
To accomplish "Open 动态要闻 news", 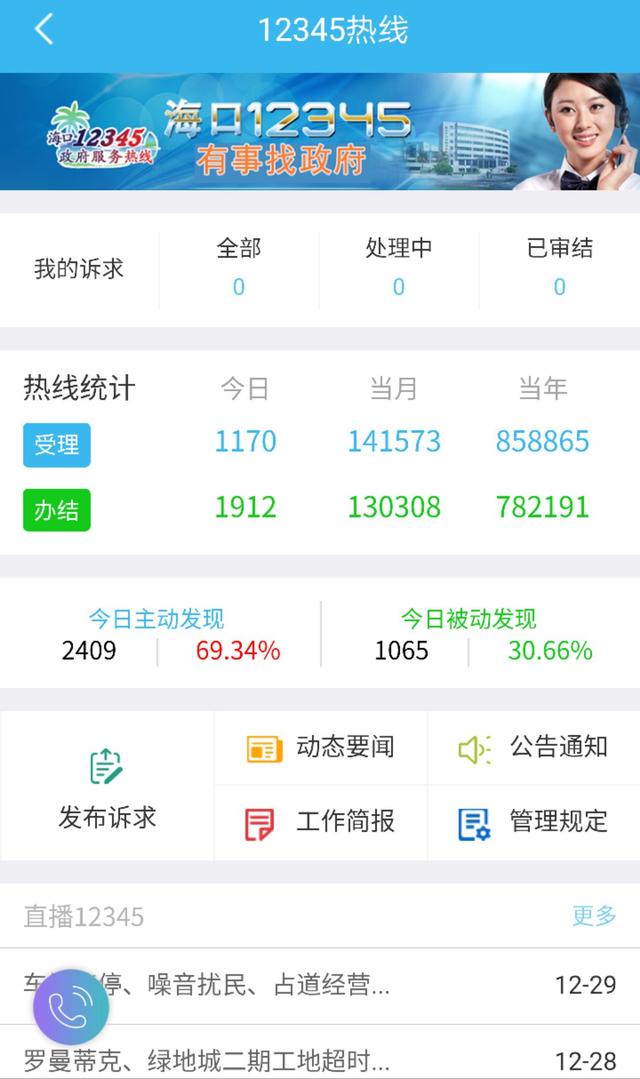I will tap(320, 748).
